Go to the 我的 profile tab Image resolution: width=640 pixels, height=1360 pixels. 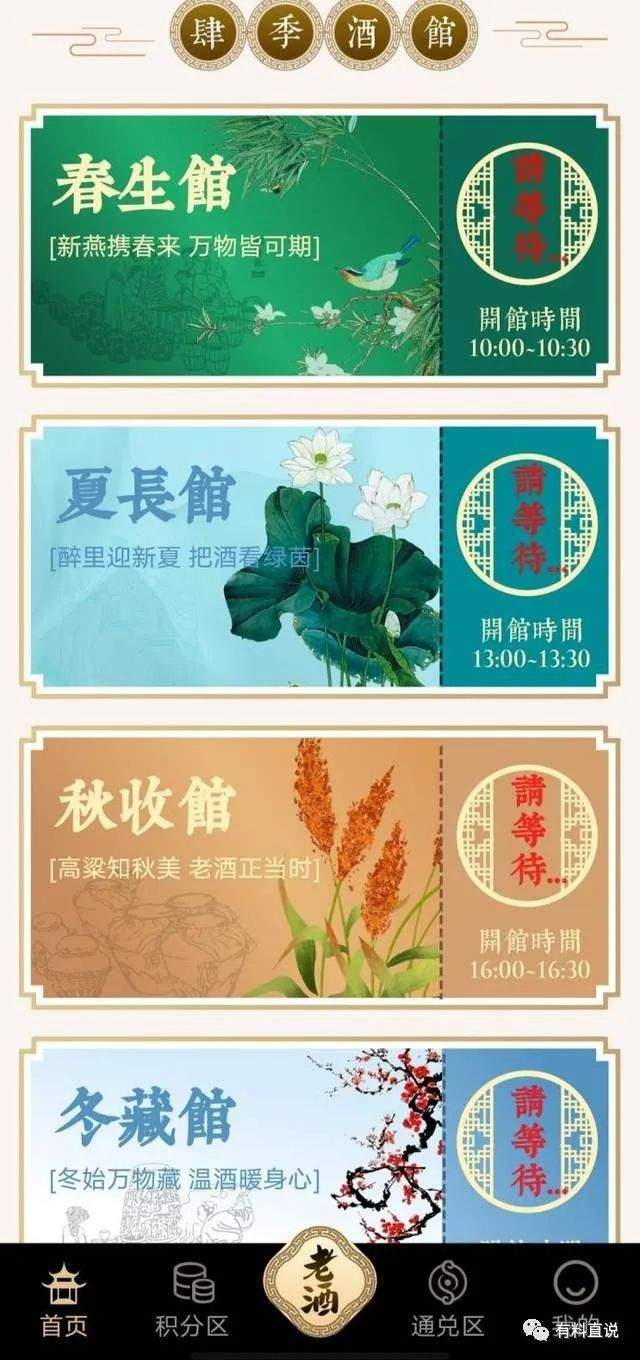pos(576,1300)
